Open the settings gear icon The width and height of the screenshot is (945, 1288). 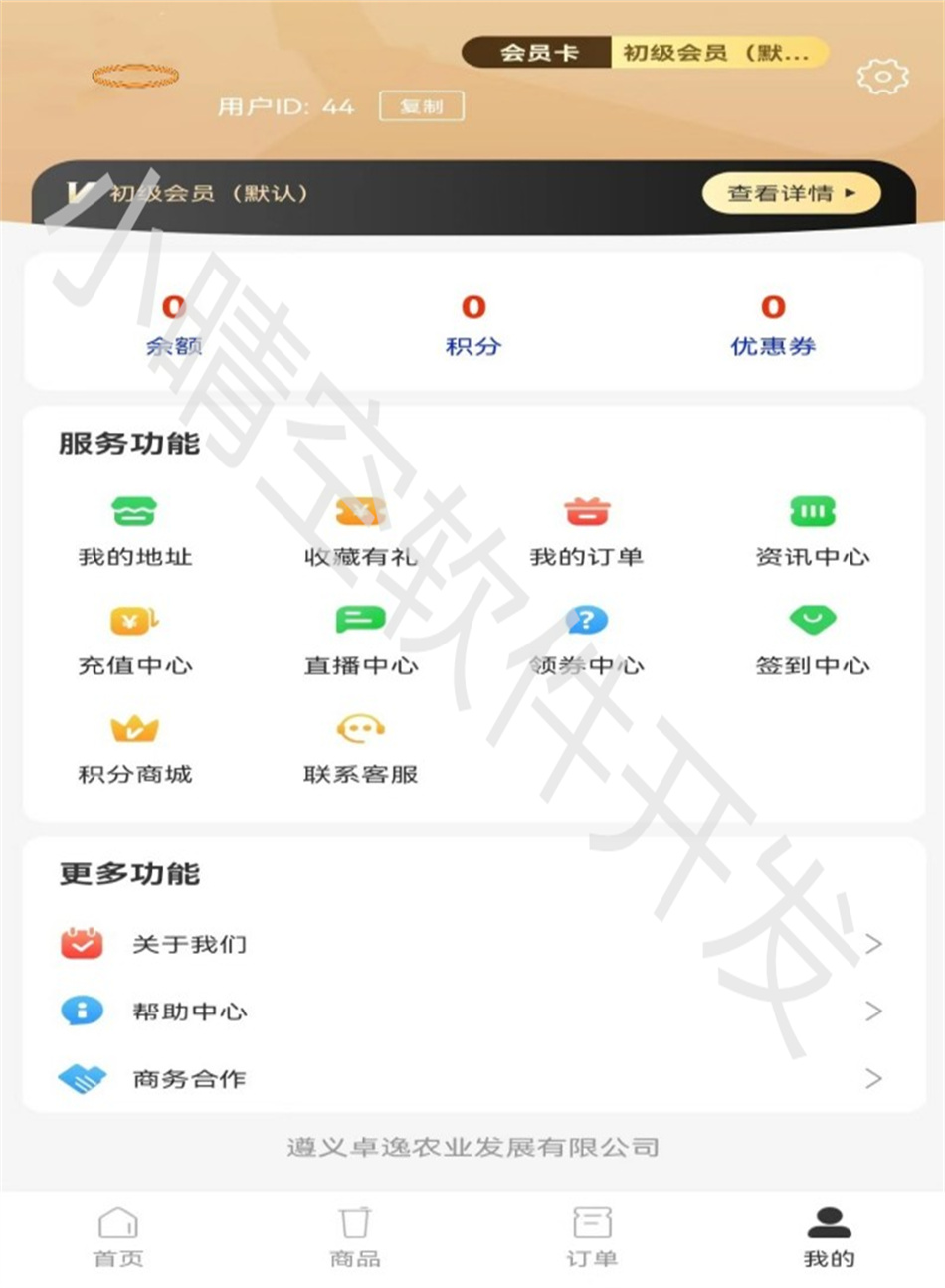point(882,77)
